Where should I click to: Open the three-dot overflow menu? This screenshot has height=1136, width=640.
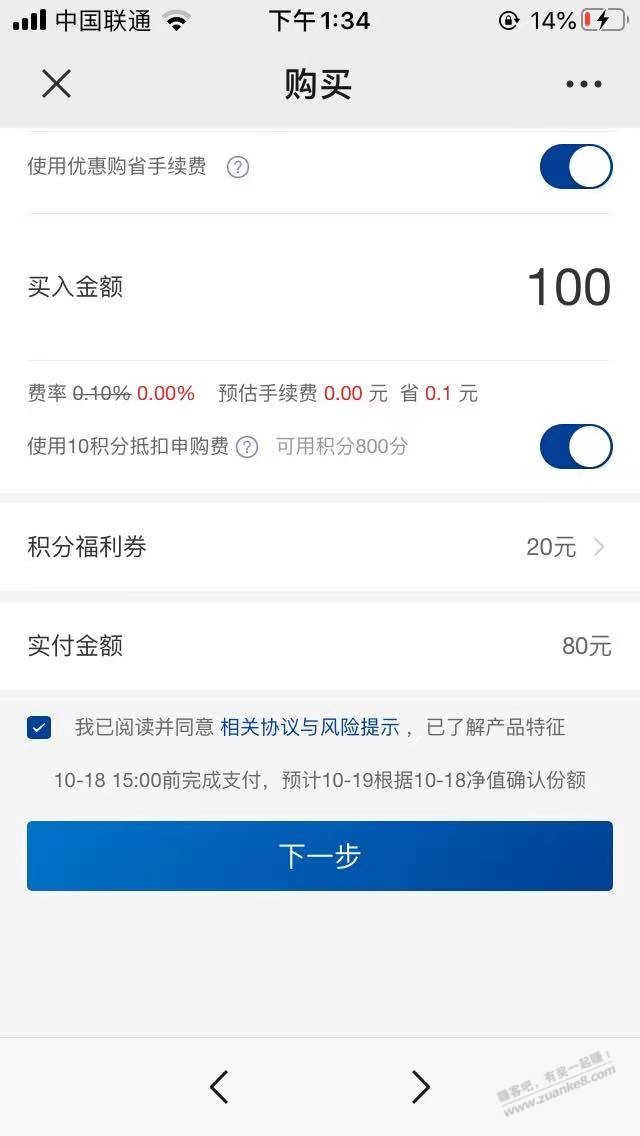pyautogui.click(x=584, y=84)
